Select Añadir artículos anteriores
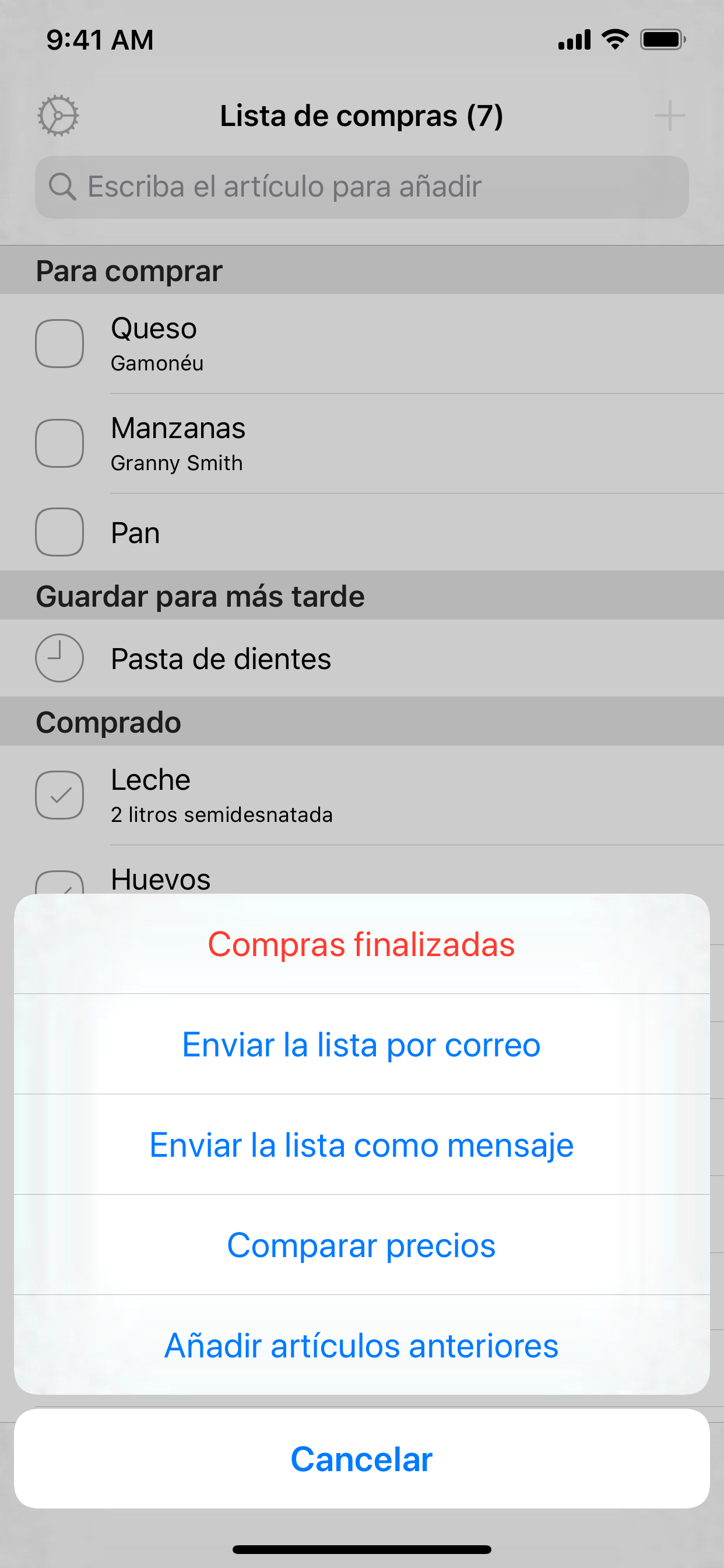This screenshot has width=724, height=1568. [362, 1345]
